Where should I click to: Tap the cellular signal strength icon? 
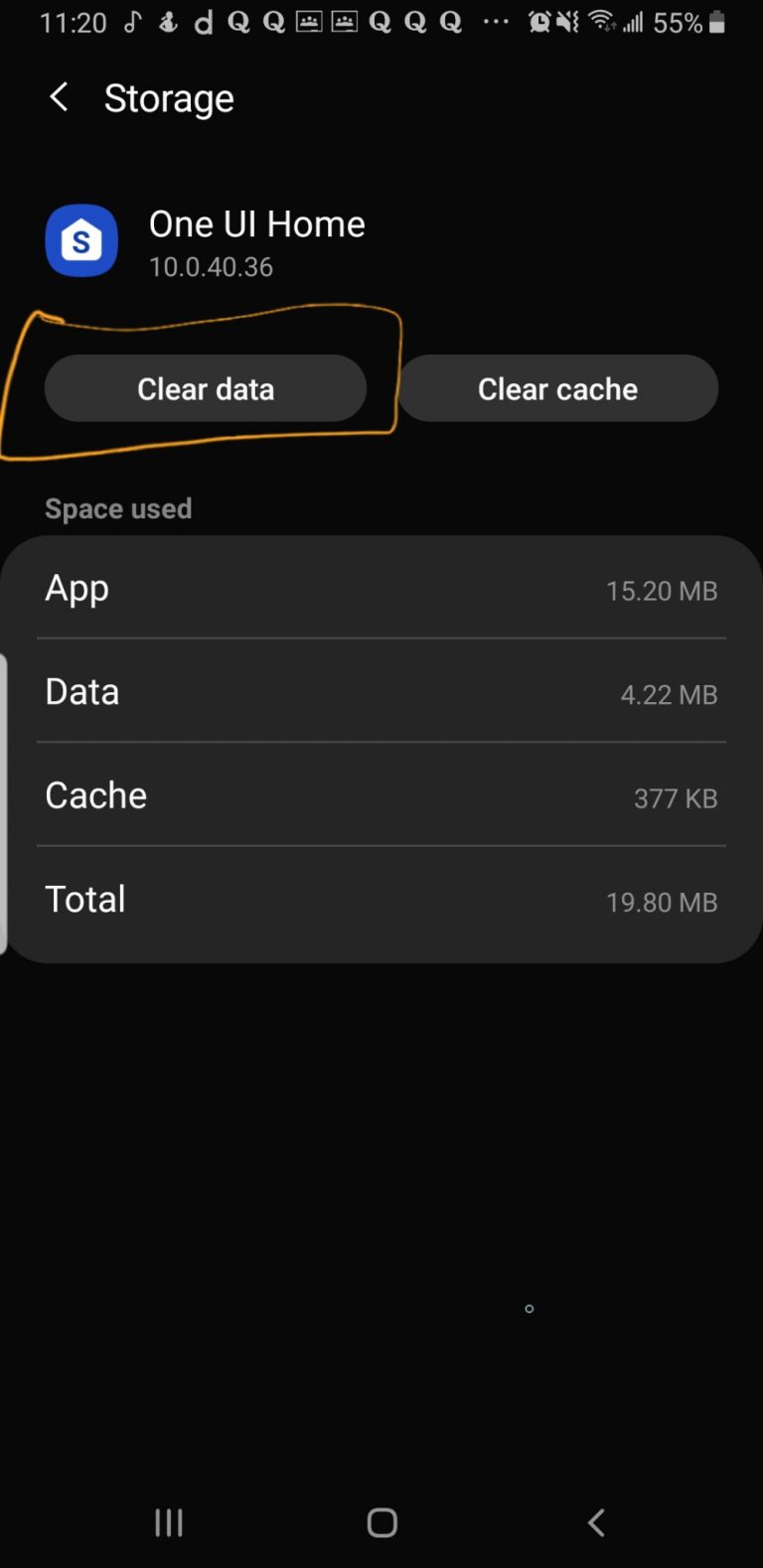point(635,21)
